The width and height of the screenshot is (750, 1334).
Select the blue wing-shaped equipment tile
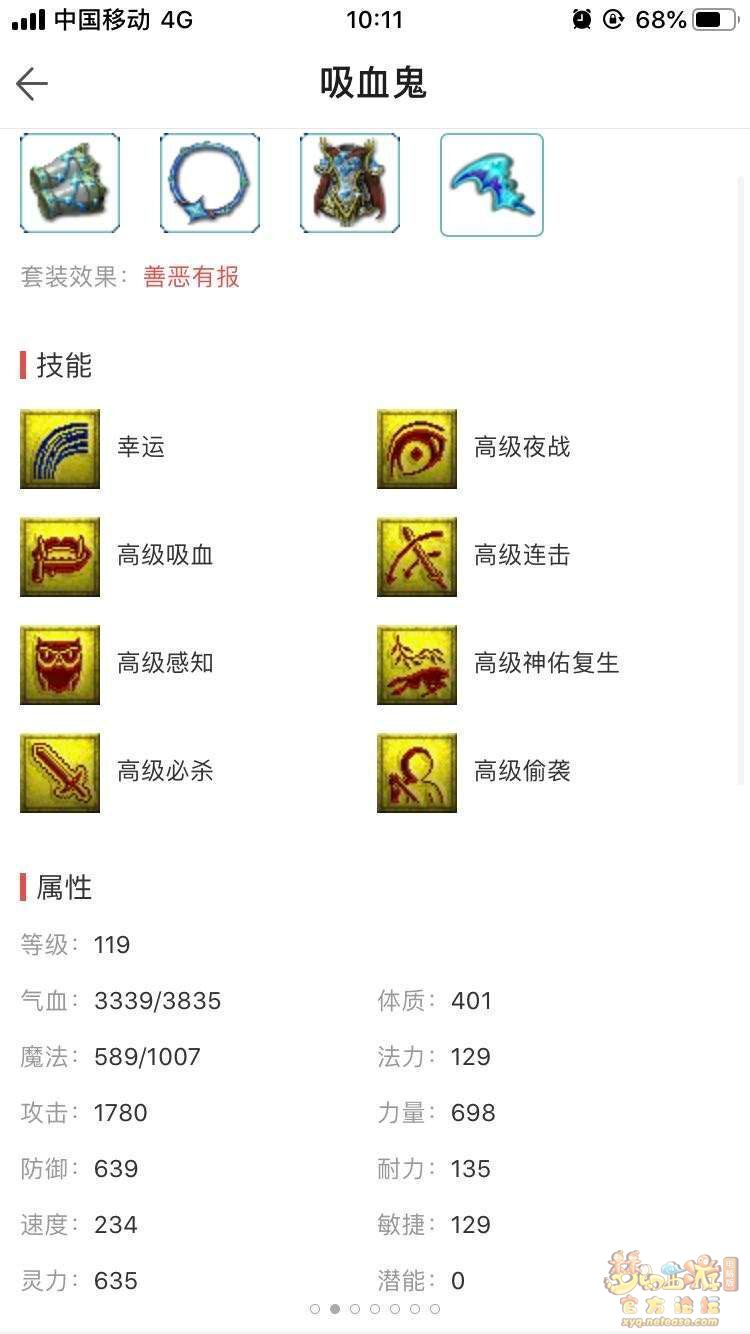[x=492, y=185]
